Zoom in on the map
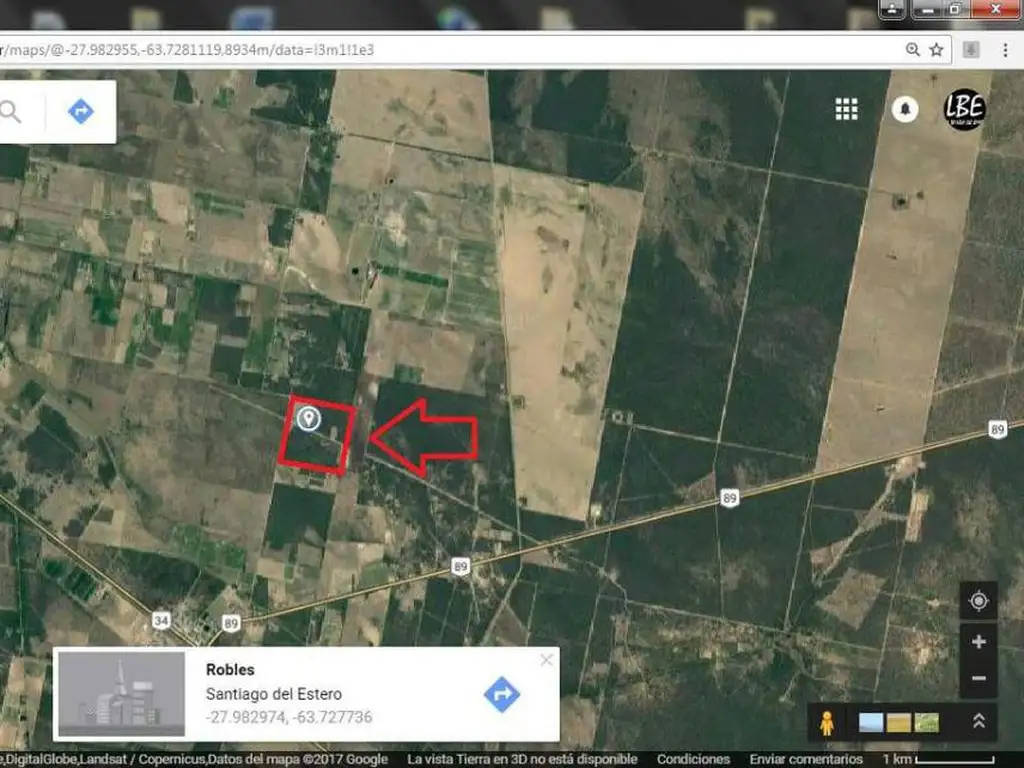The height and width of the screenshot is (768, 1024). tap(978, 642)
